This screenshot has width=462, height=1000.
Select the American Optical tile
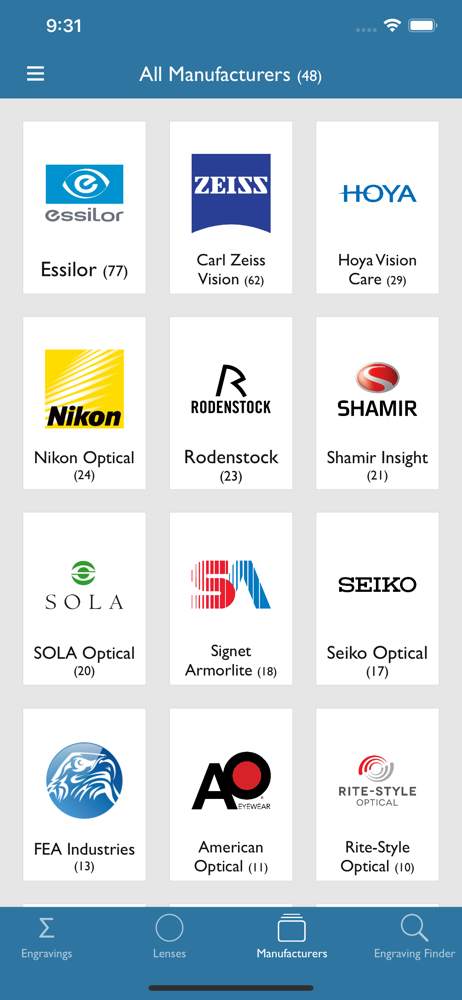pos(231,795)
